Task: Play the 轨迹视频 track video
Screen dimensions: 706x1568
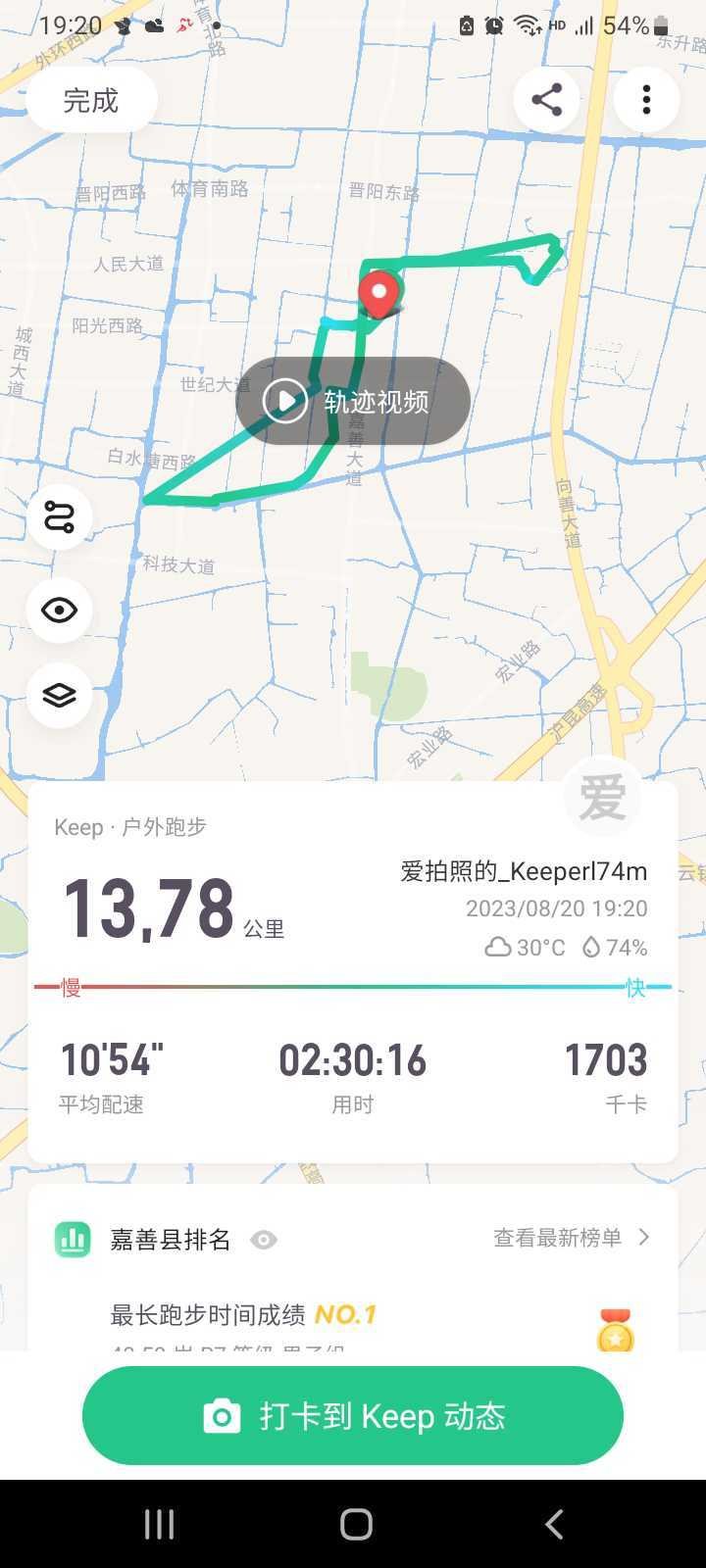Action: click(x=353, y=401)
